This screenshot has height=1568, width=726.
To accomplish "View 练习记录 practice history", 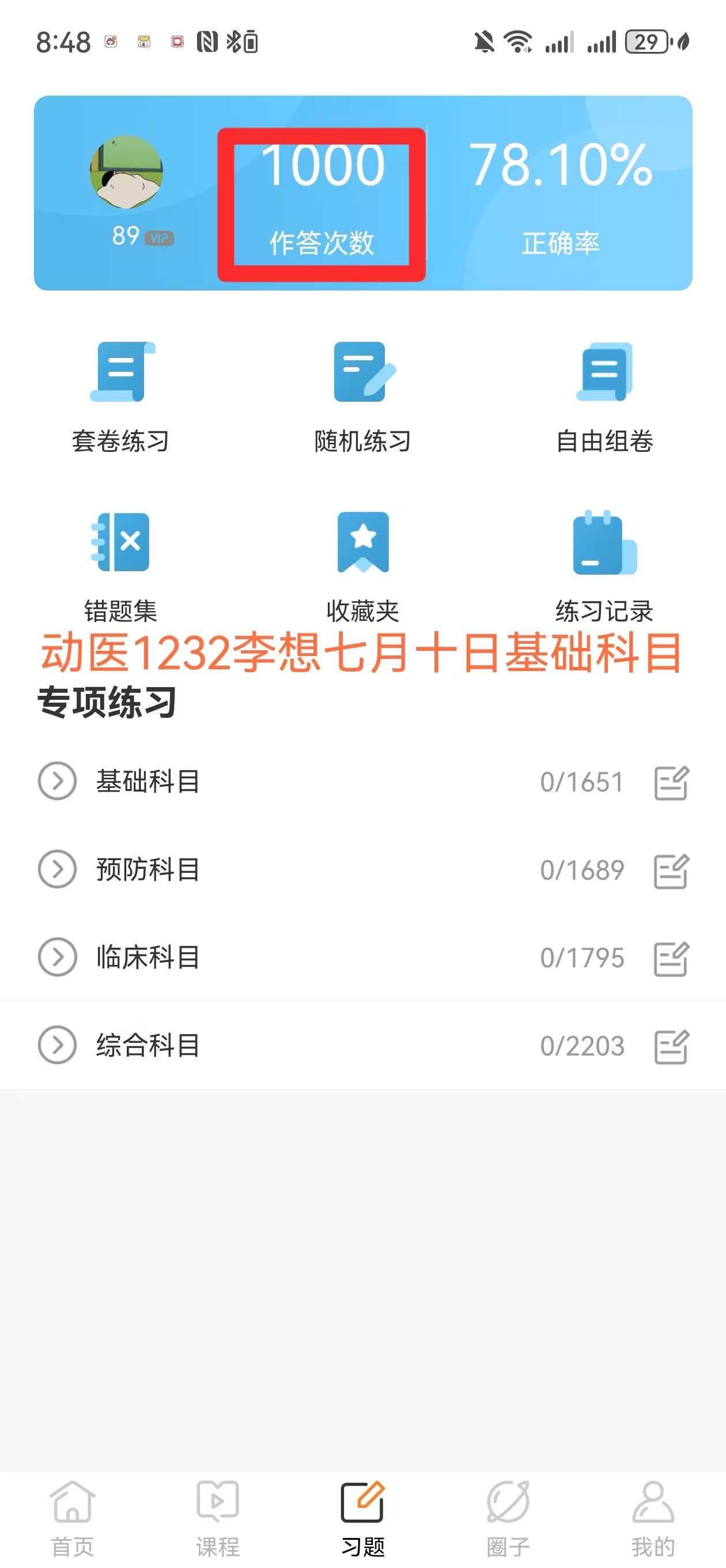I will 604,566.
